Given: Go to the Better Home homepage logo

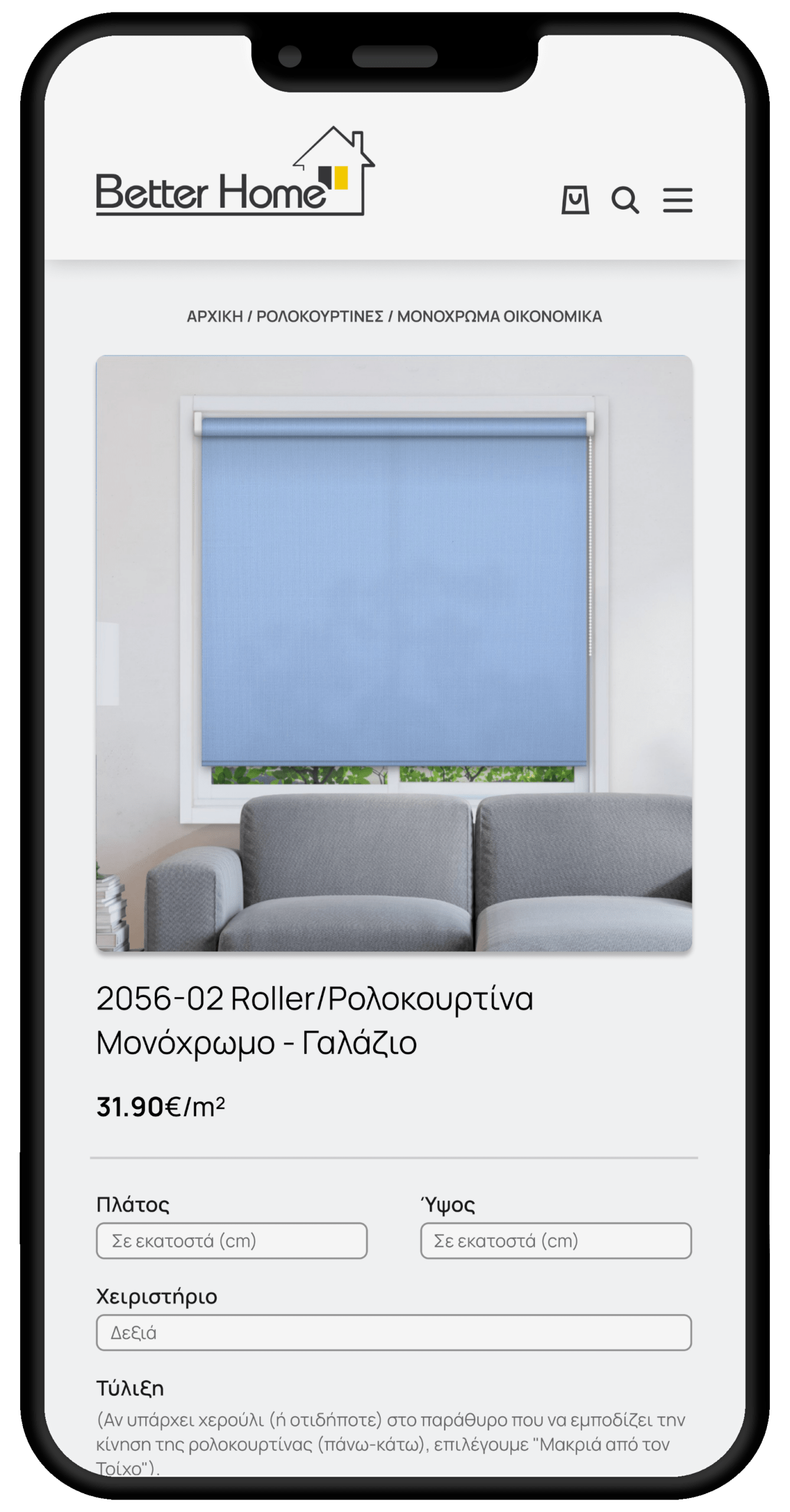Looking at the screenshot, I should coord(234,174).
